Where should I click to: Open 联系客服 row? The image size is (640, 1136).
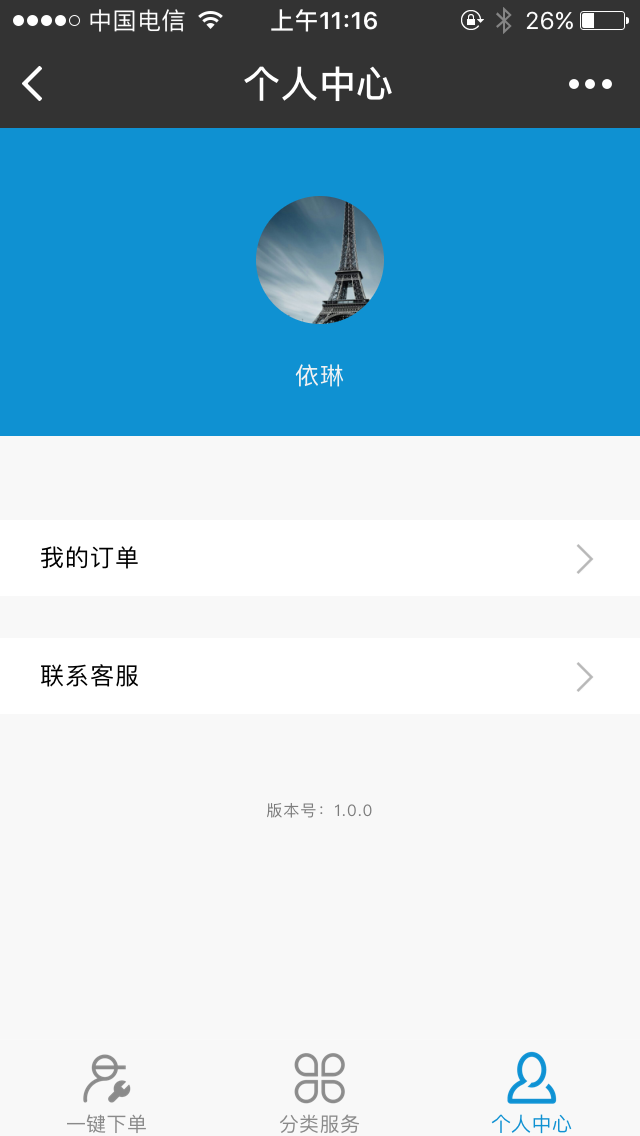(x=320, y=677)
